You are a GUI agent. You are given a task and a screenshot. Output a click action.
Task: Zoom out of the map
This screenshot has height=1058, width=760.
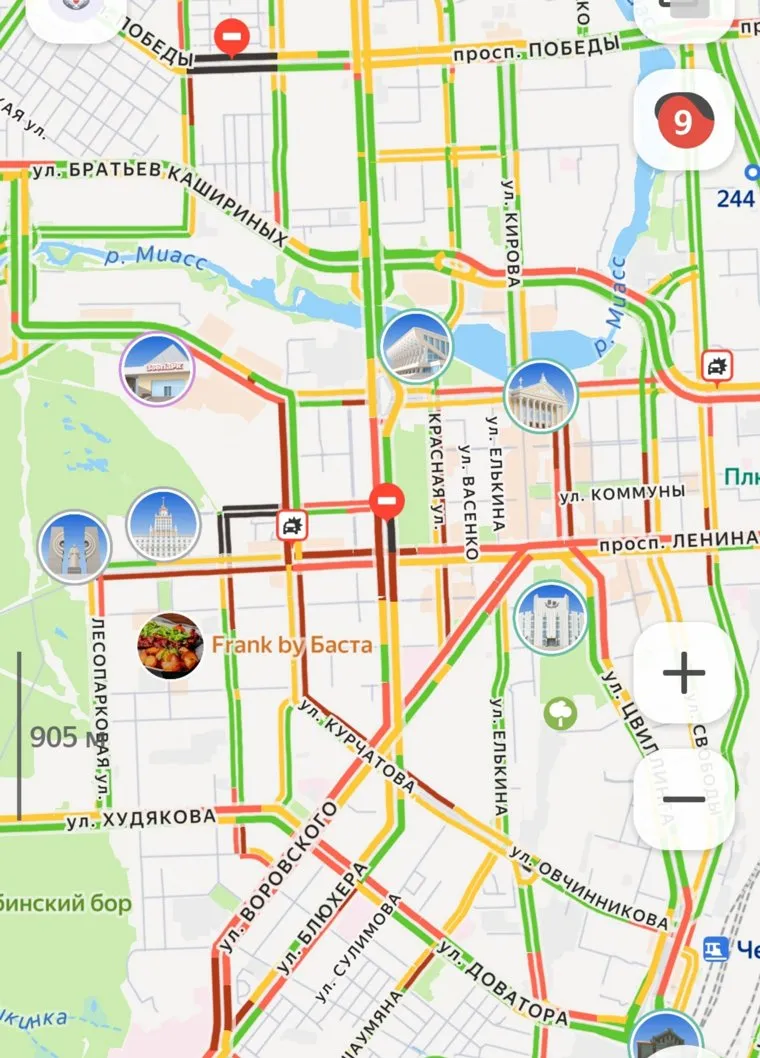[x=684, y=799]
